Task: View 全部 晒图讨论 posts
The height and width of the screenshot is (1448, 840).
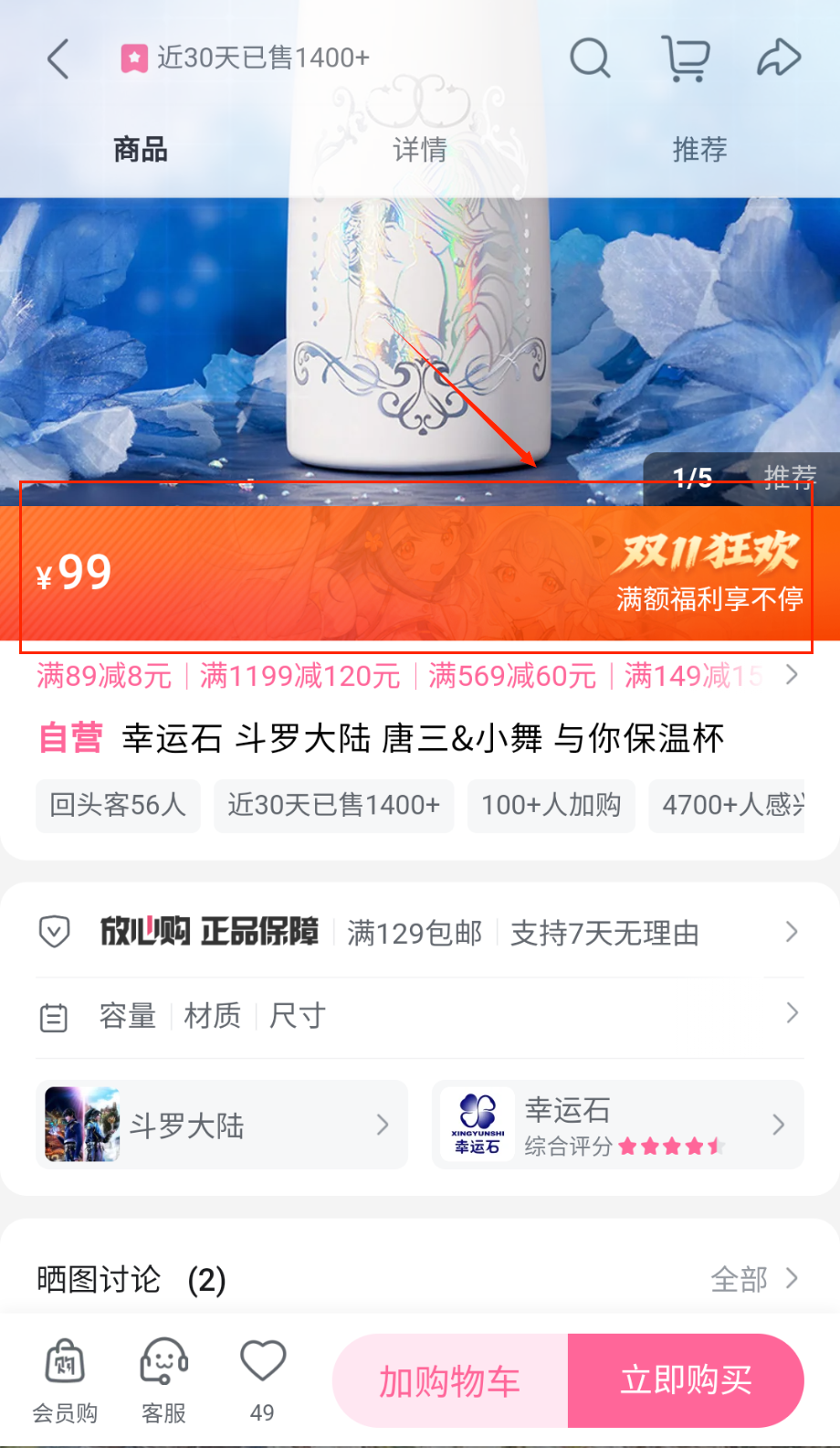Action: tap(753, 1279)
